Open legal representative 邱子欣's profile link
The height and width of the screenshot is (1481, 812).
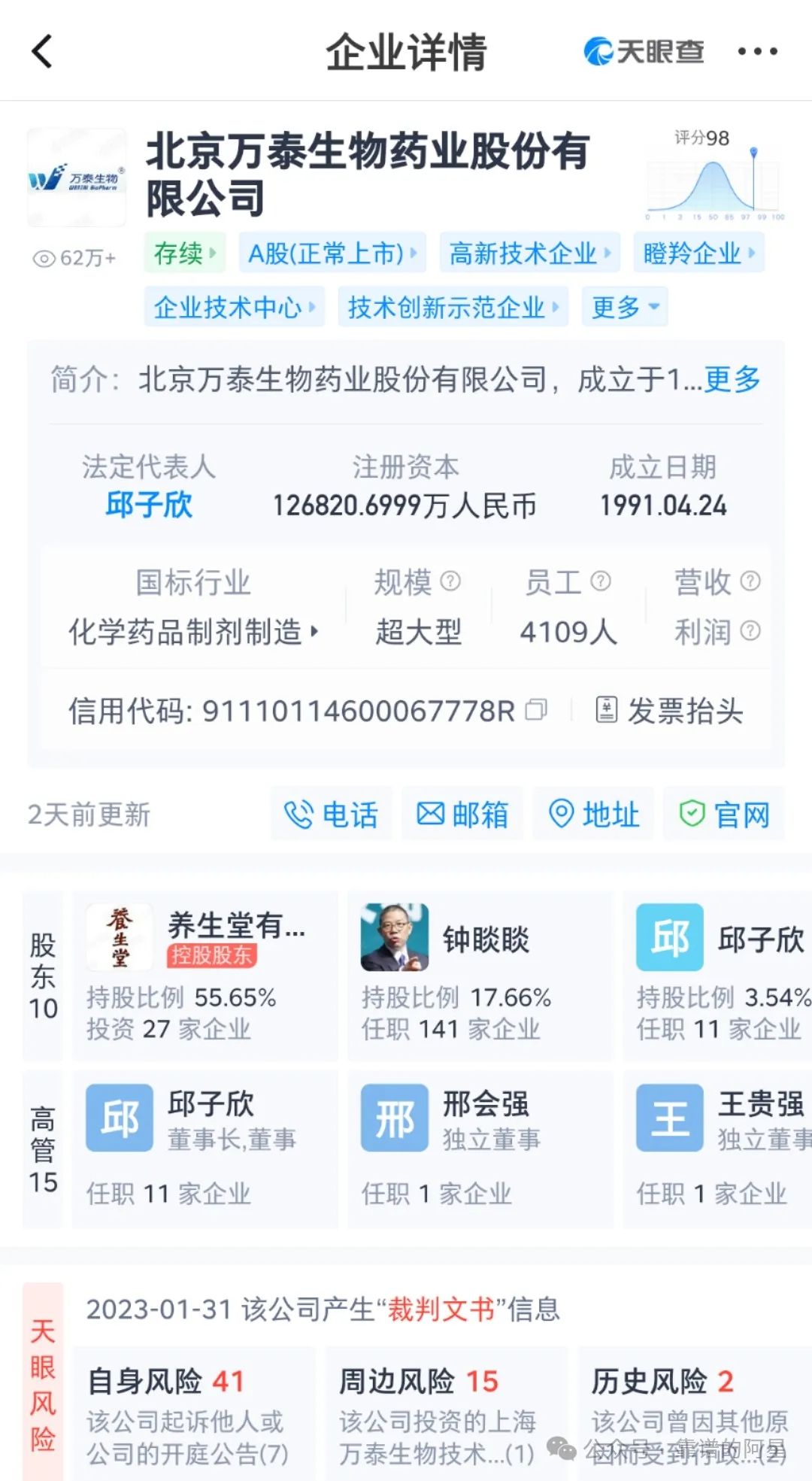(x=149, y=505)
